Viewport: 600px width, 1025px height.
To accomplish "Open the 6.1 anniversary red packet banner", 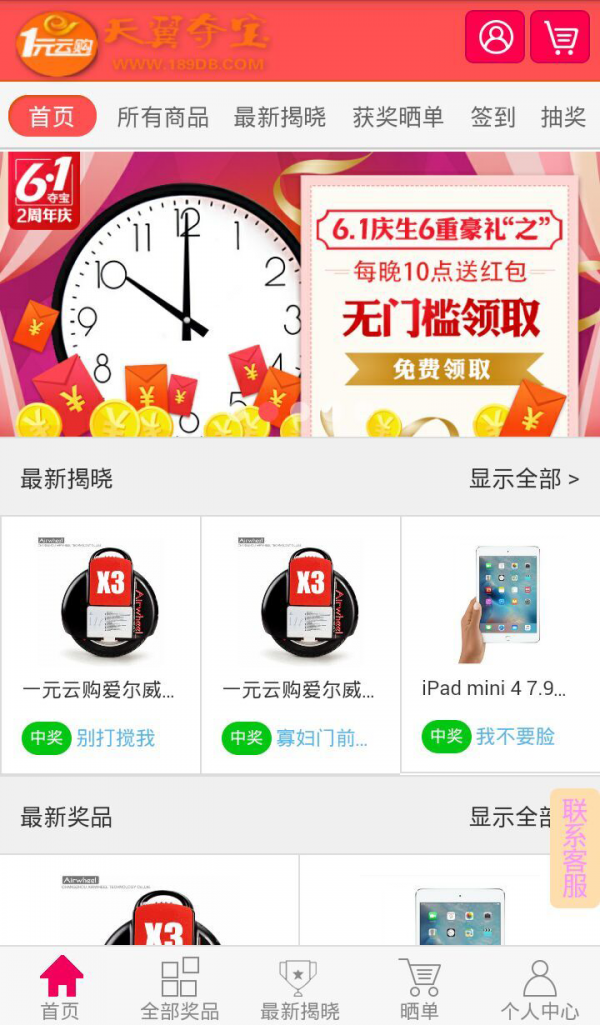I will pos(300,294).
